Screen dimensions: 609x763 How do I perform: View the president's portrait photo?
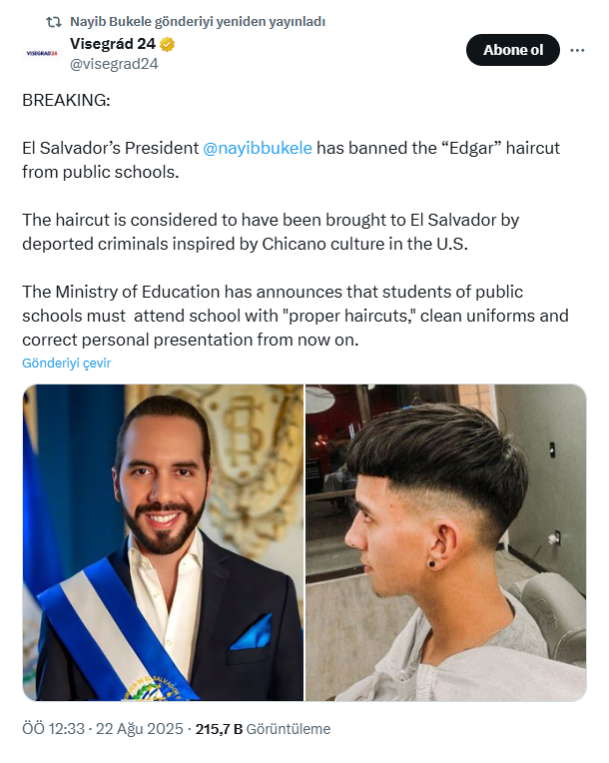(x=163, y=542)
